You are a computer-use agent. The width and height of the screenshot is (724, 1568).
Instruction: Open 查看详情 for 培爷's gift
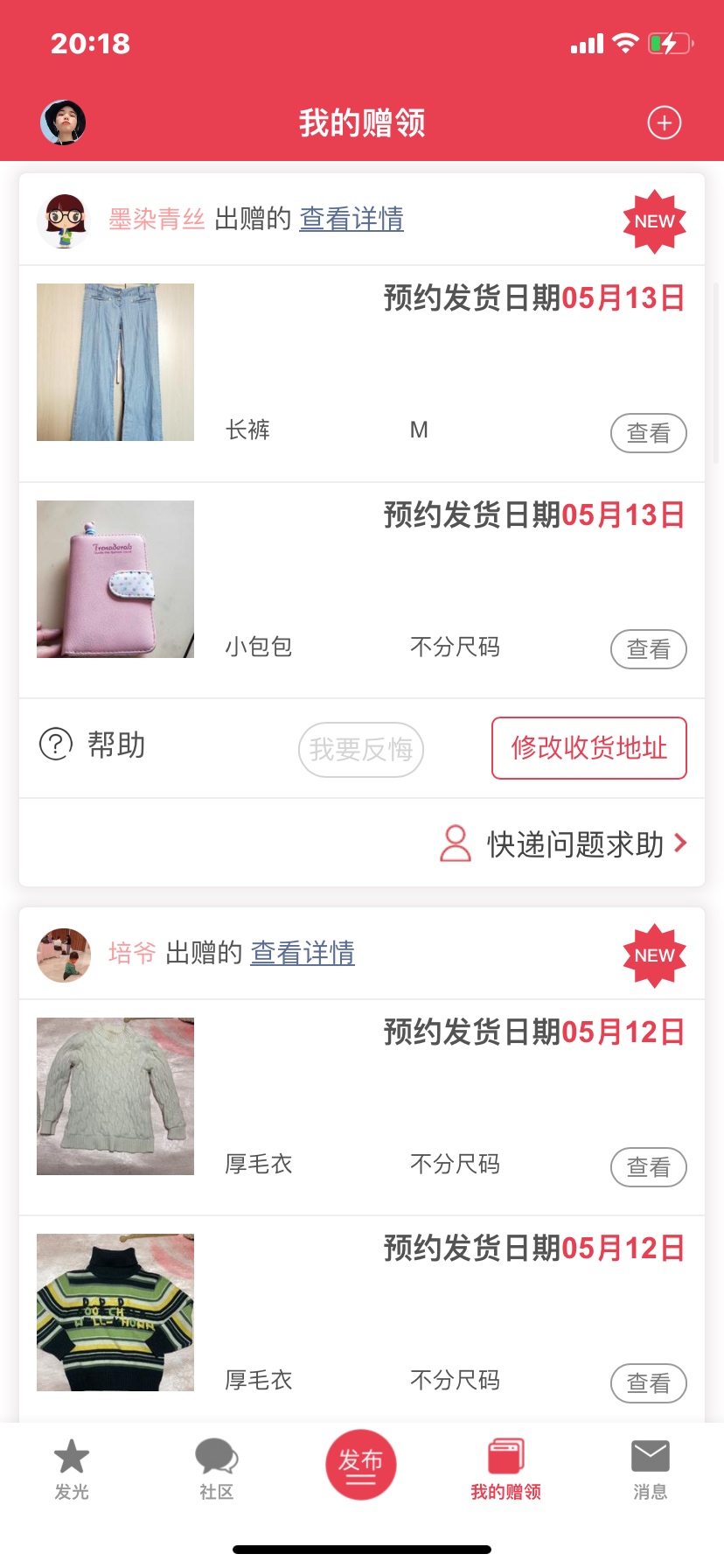(x=303, y=953)
